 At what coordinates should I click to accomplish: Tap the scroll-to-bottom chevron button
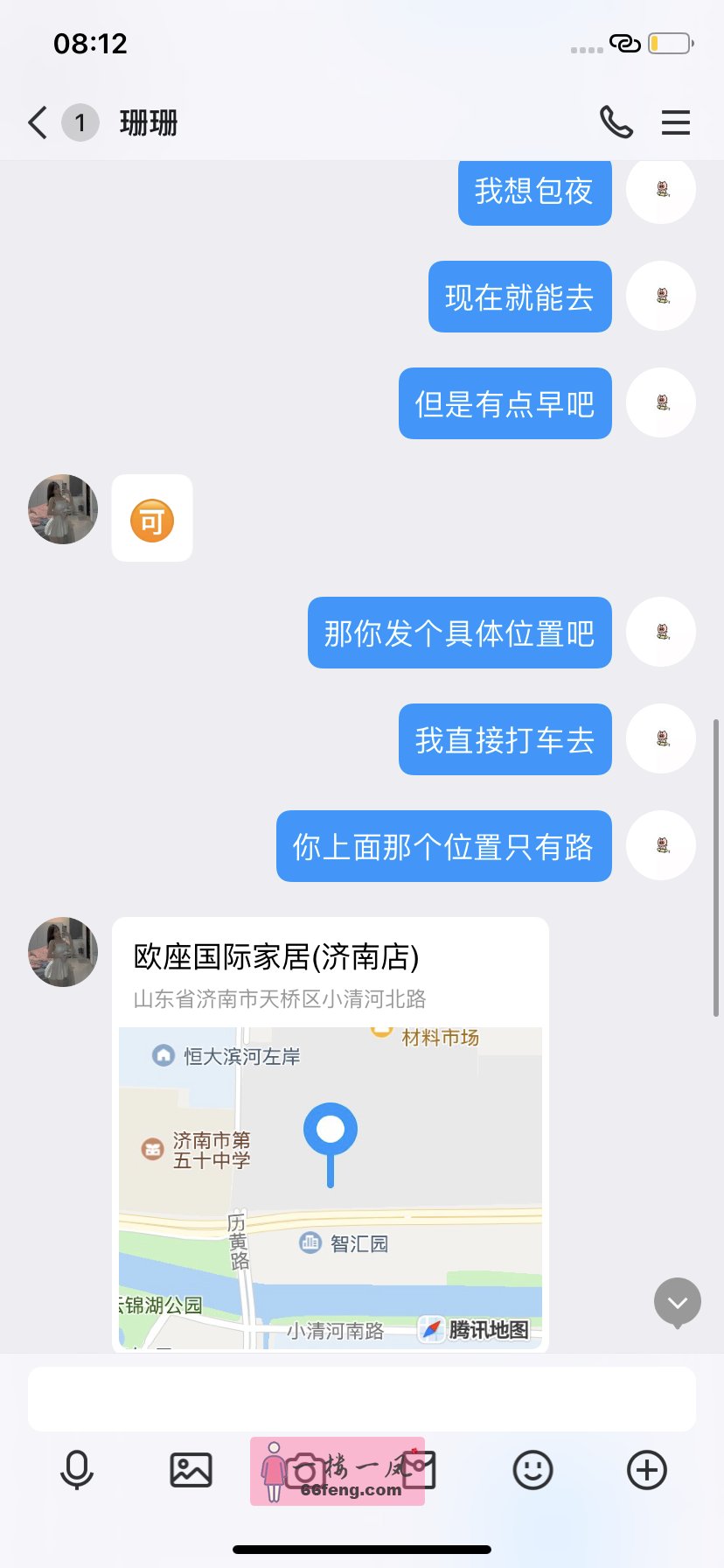676,1302
